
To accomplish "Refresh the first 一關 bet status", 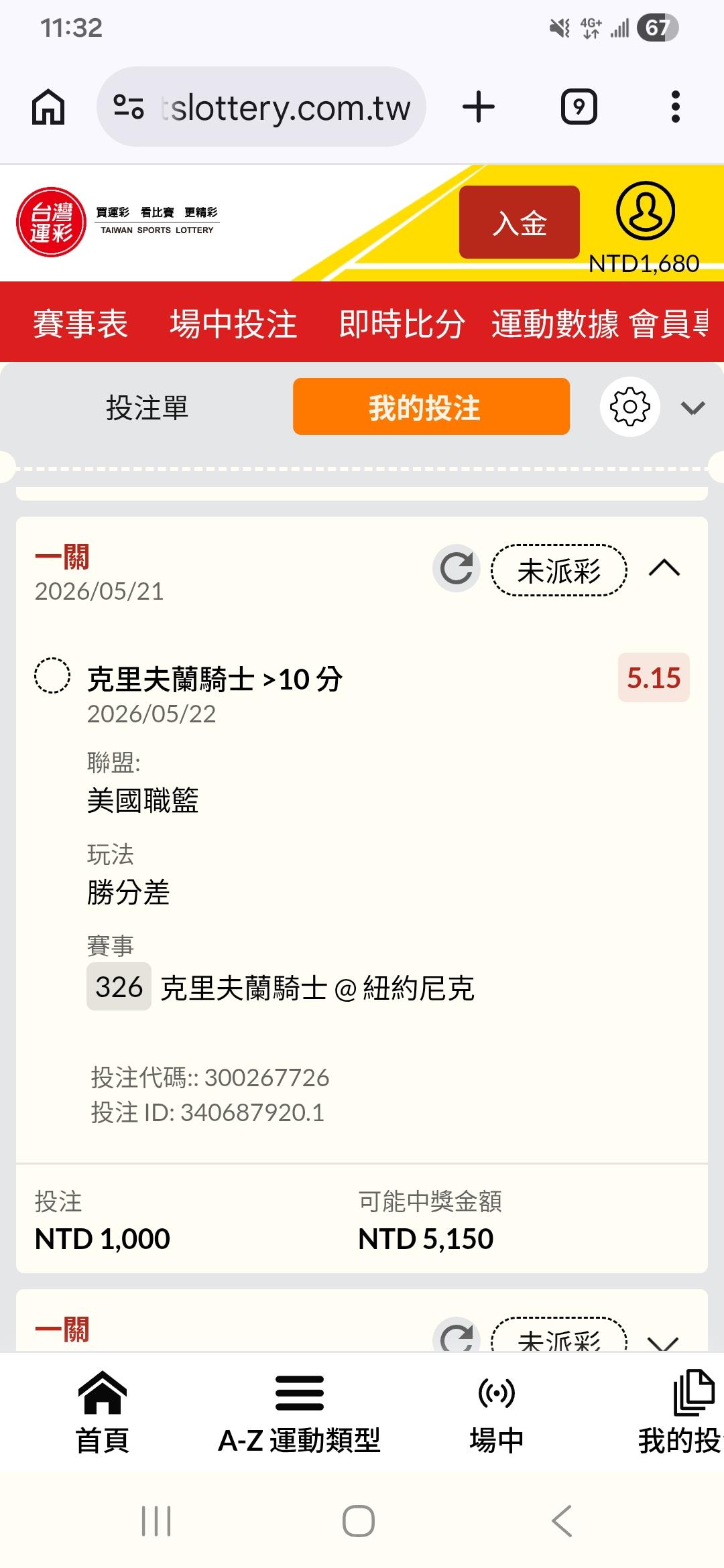I will [x=457, y=568].
